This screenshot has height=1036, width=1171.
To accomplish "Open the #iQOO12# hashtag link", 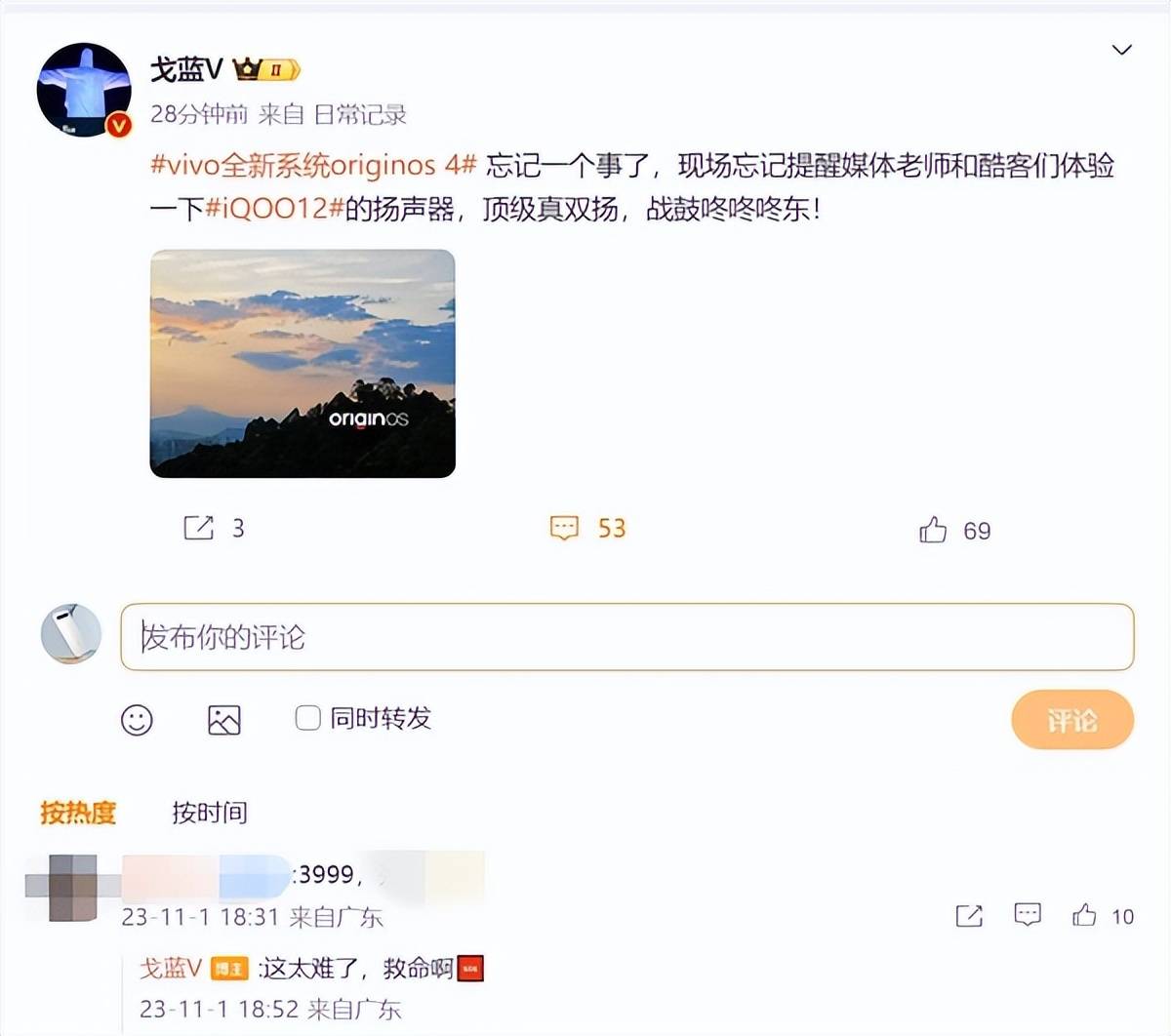I will (274, 208).
